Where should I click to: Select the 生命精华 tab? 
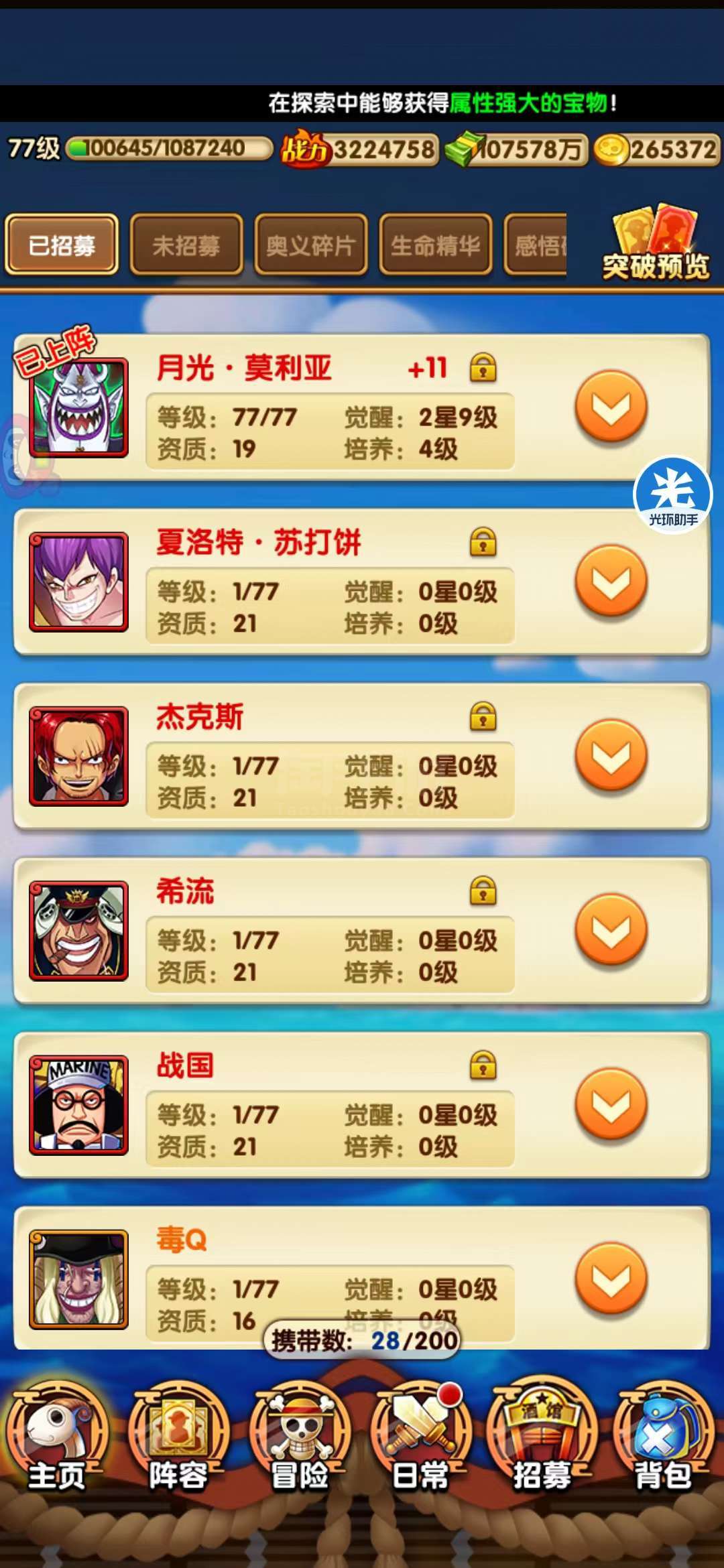click(435, 245)
